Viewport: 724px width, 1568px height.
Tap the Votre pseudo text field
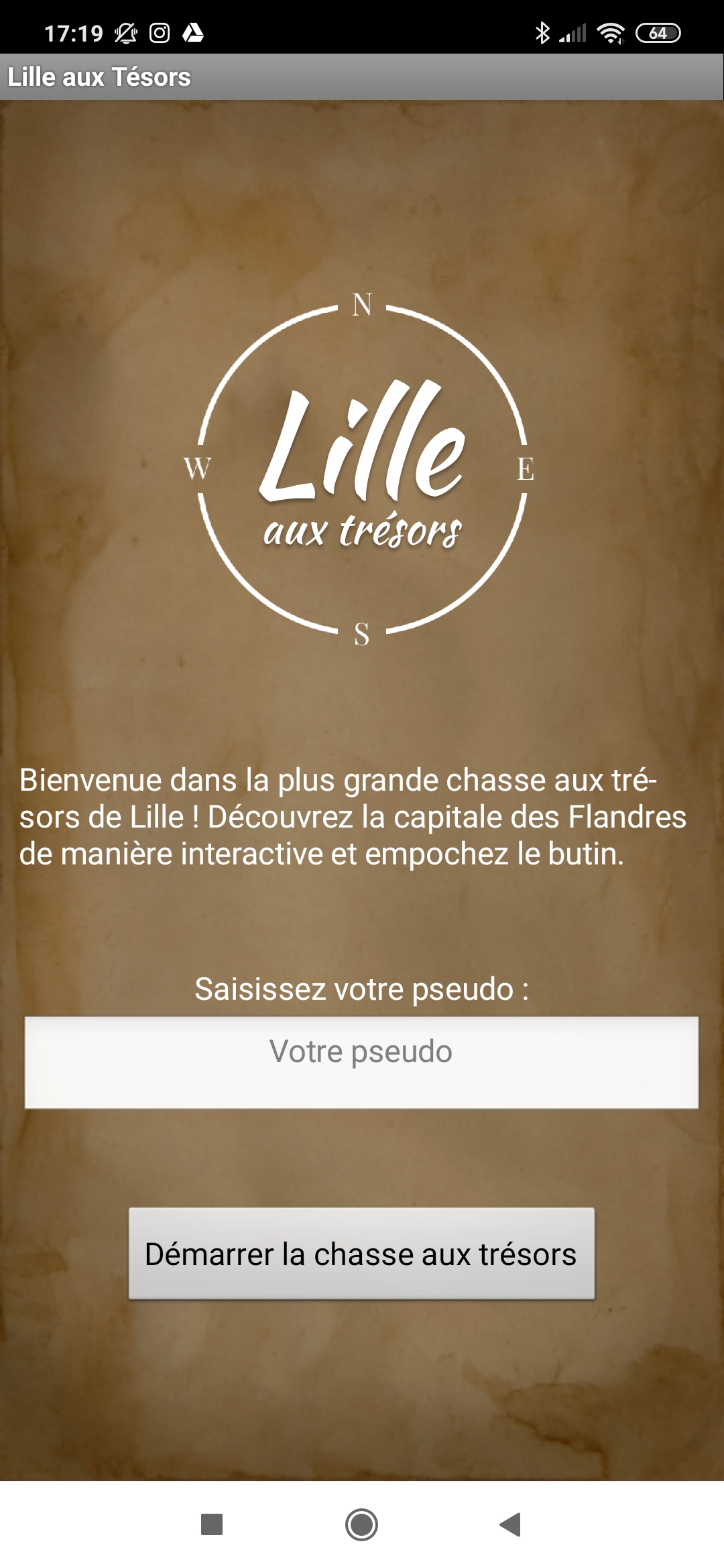click(x=361, y=1062)
